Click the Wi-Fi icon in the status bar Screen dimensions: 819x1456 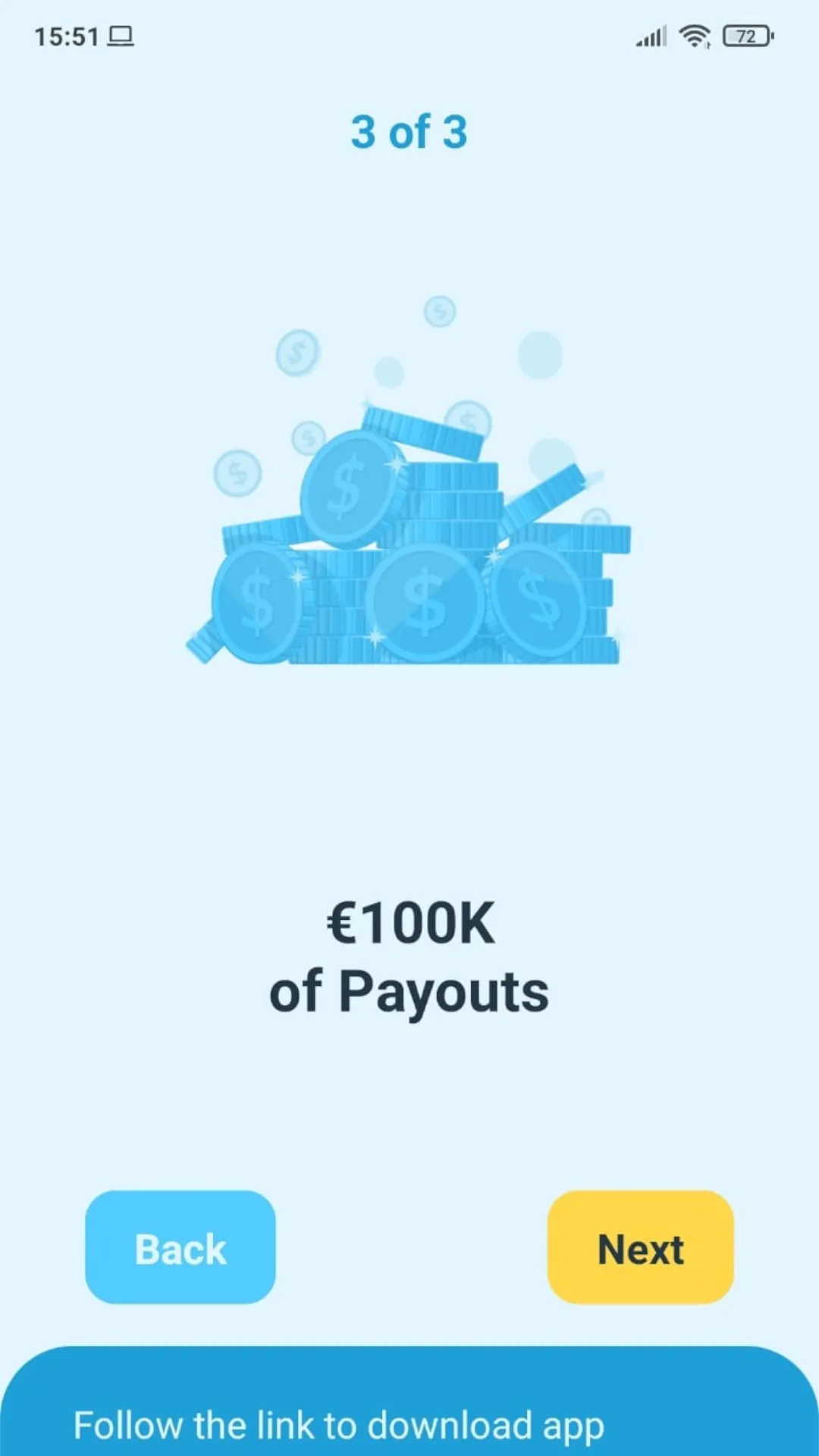click(x=692, y=35)
